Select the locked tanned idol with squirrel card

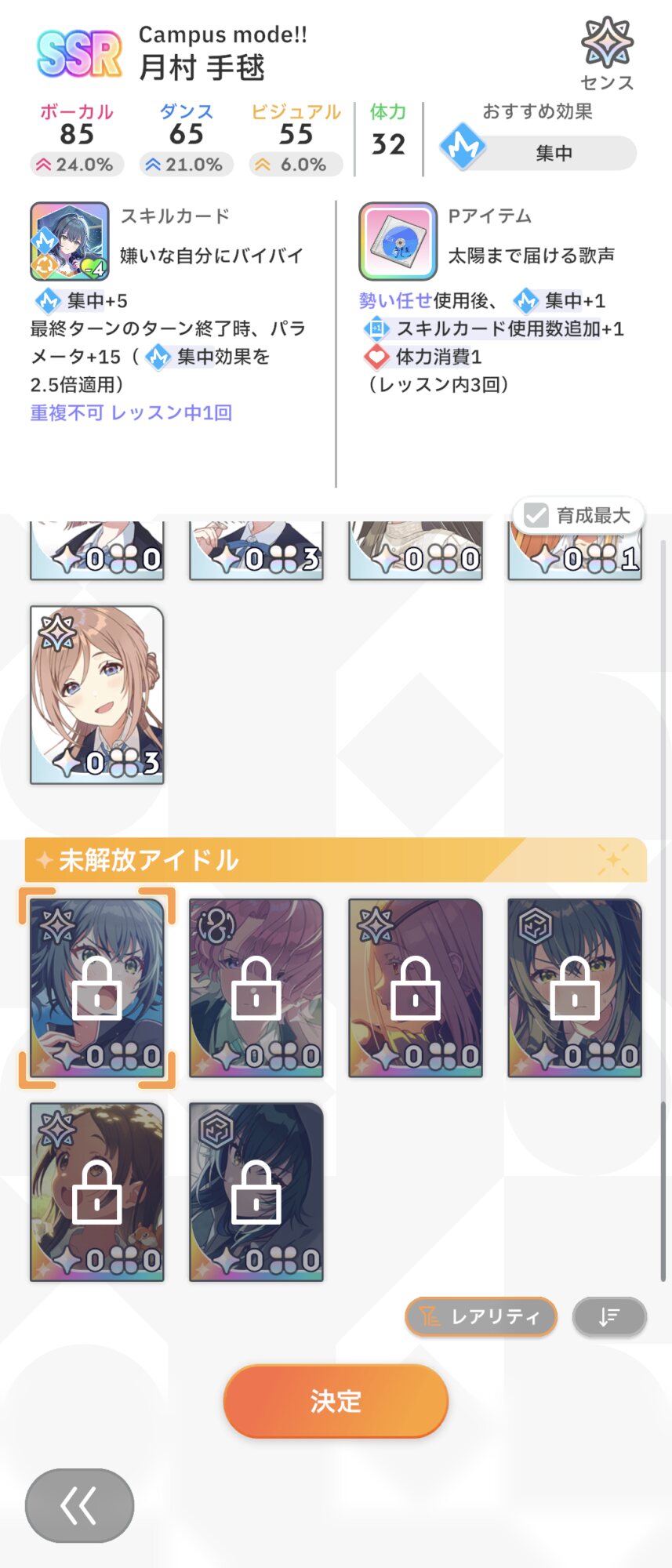97,1192
